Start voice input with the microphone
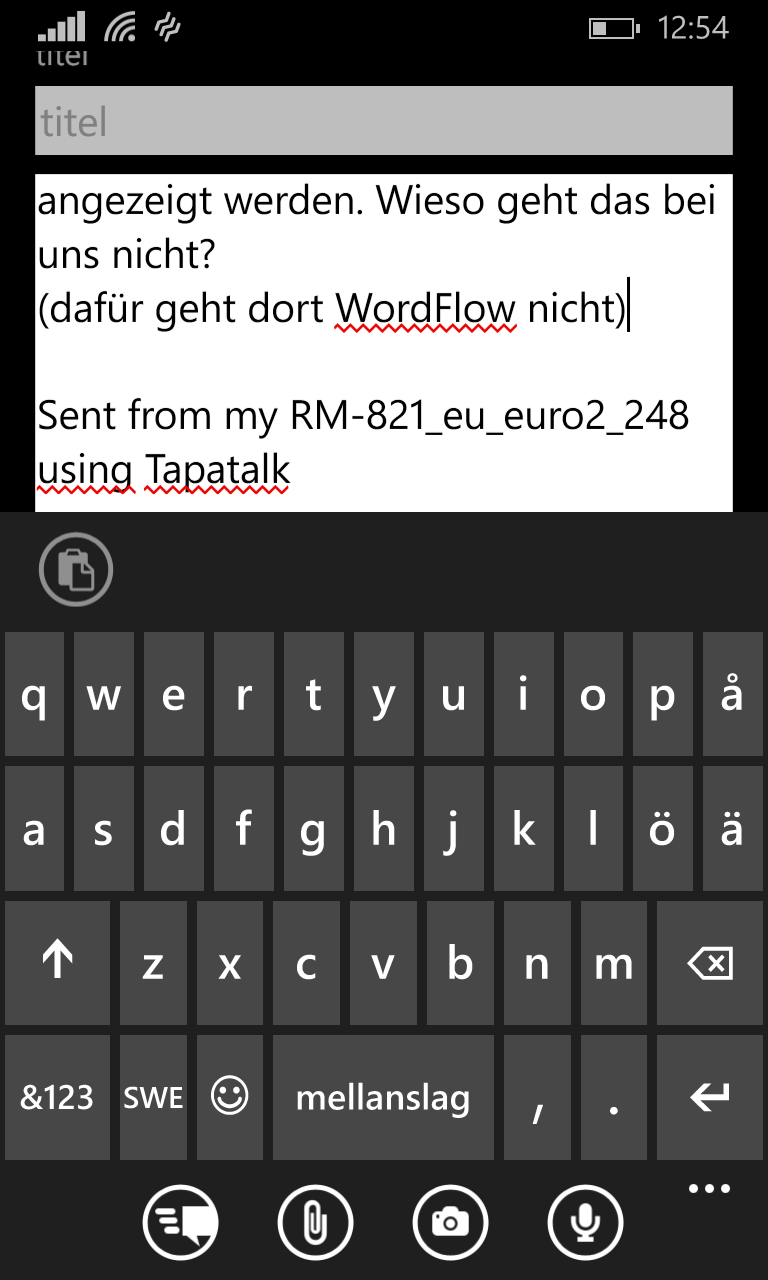The height and width of the screenshot is (1280, 768). tap(586, 1221)
